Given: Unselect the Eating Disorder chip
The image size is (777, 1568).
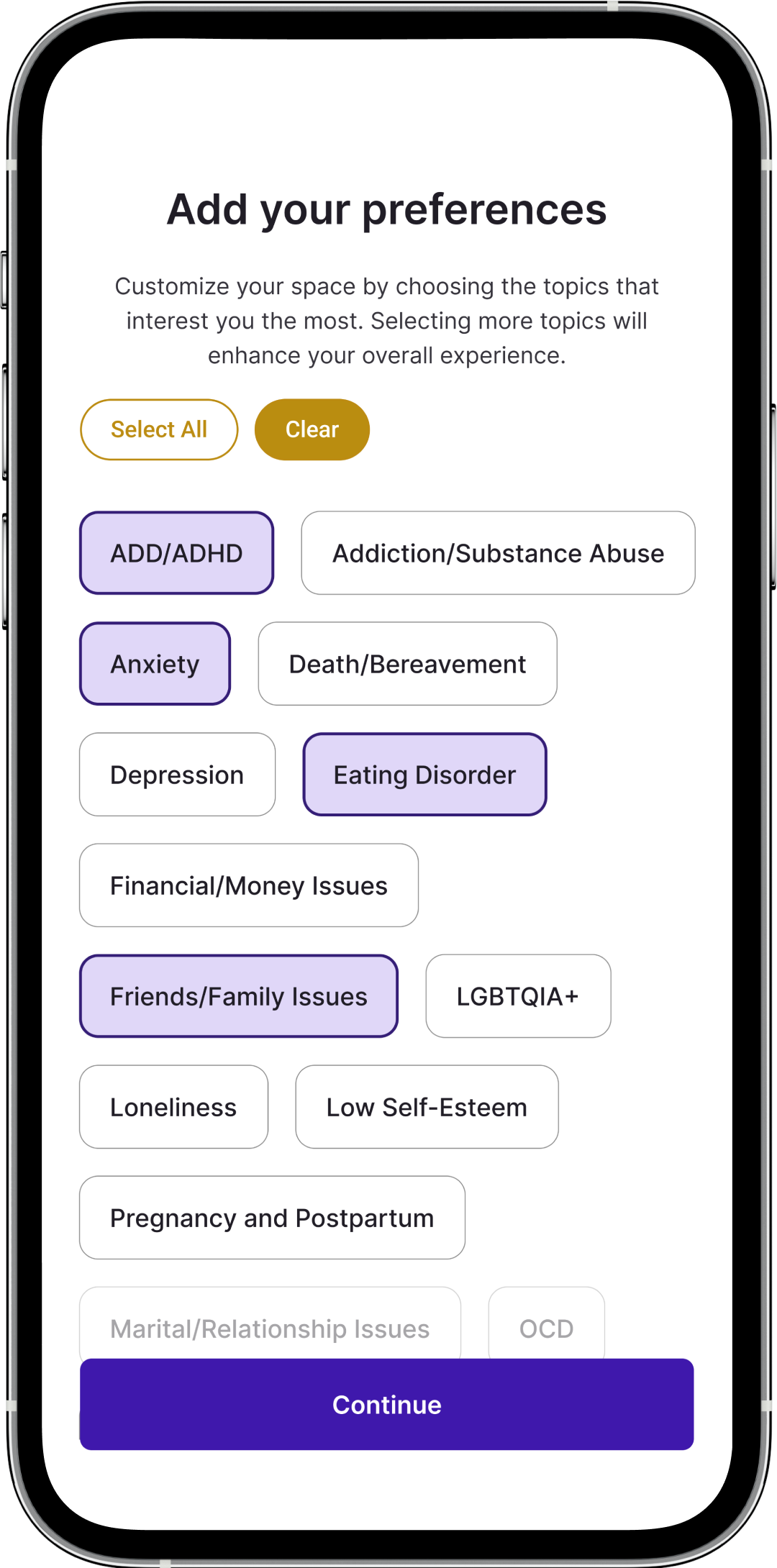Looking at the screenshot, I should click(424, 775).
